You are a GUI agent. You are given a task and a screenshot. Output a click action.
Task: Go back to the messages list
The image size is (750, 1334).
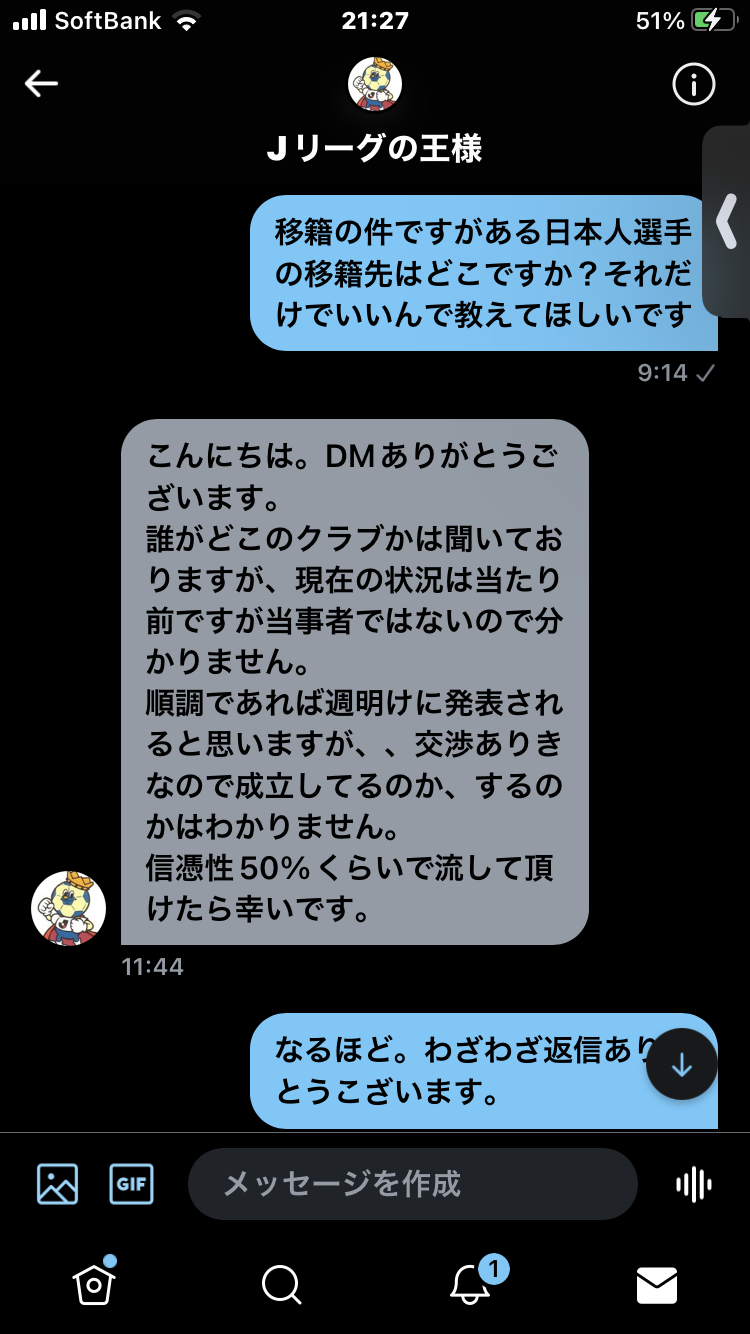(x=41, y=84)
